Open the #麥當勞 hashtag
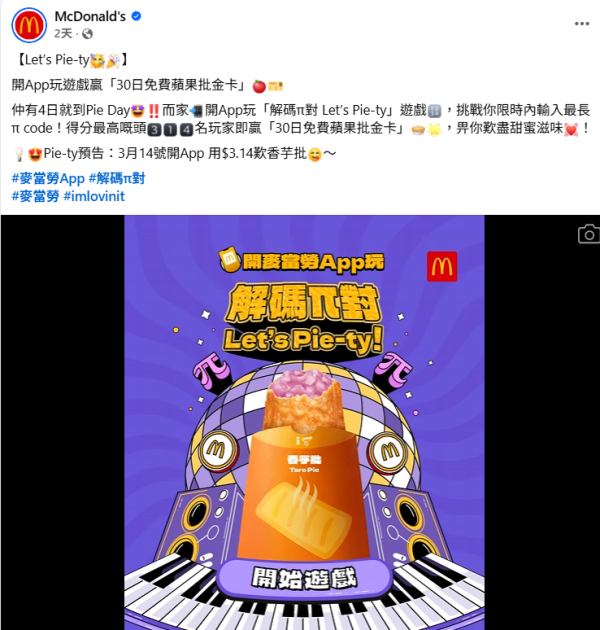The image size is (600, 630). [35, 196]
